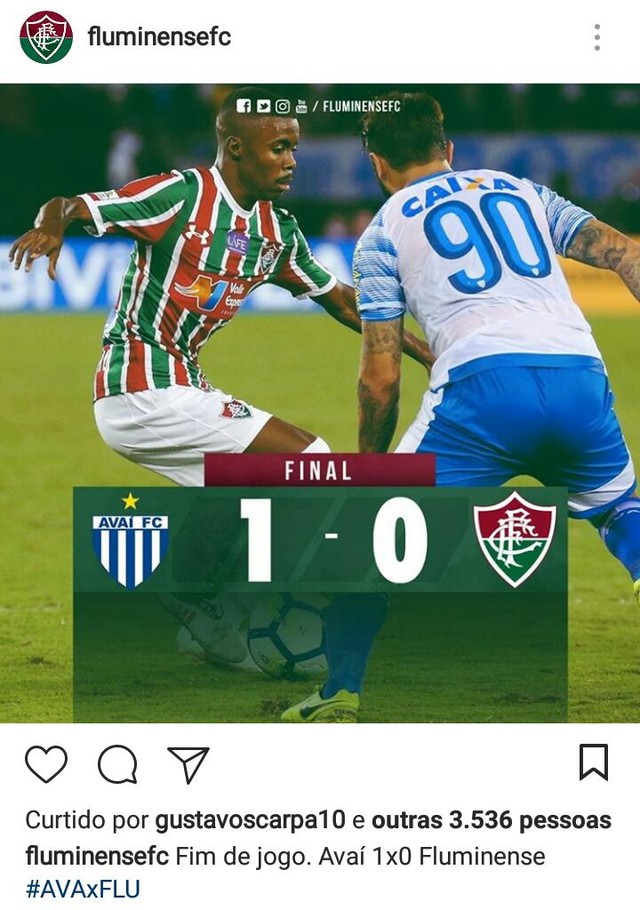Share the post via the paper plane
The image size is (640, 910).
[x=187, y=765]
